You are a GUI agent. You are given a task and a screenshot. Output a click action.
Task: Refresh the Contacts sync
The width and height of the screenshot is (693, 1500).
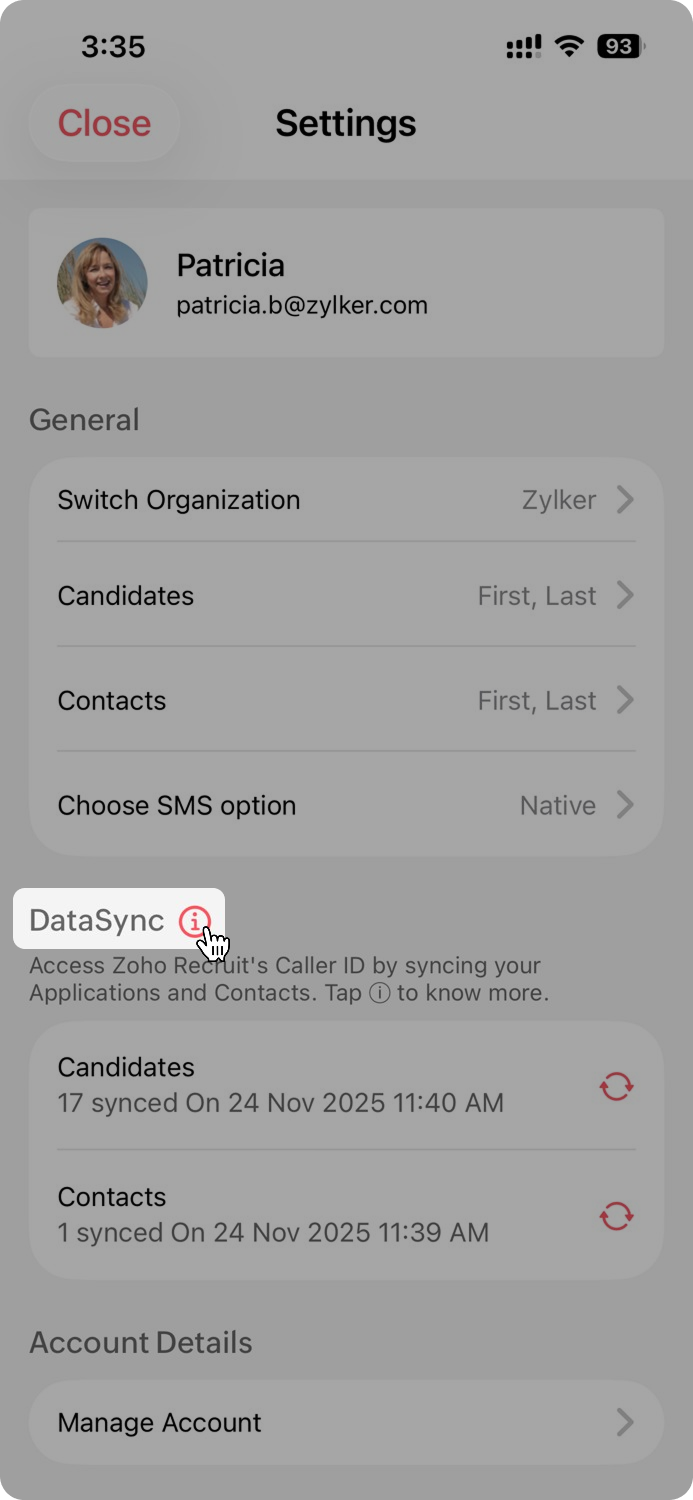tap(616, 1216)
